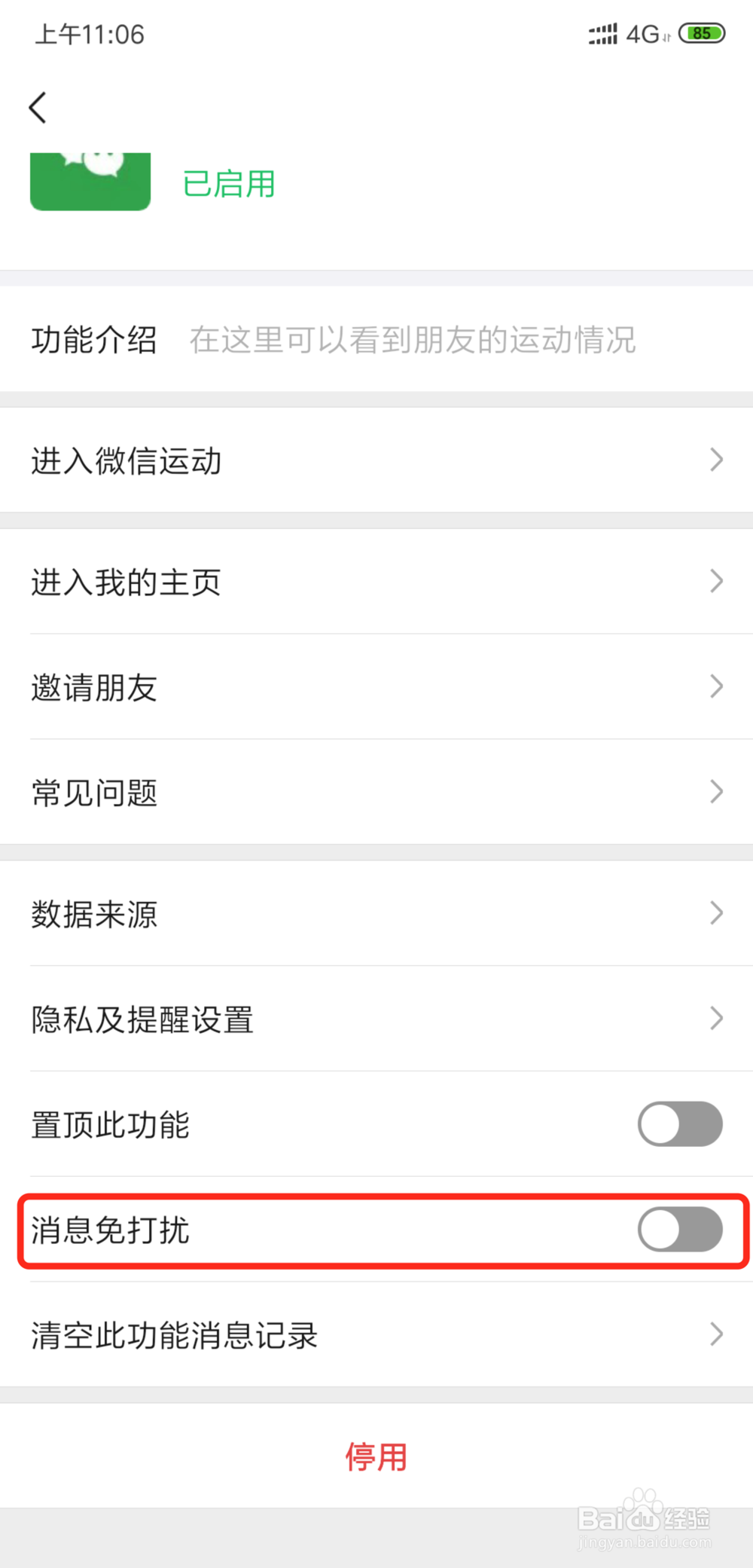Click the red 停用 button

(376, 1456)
